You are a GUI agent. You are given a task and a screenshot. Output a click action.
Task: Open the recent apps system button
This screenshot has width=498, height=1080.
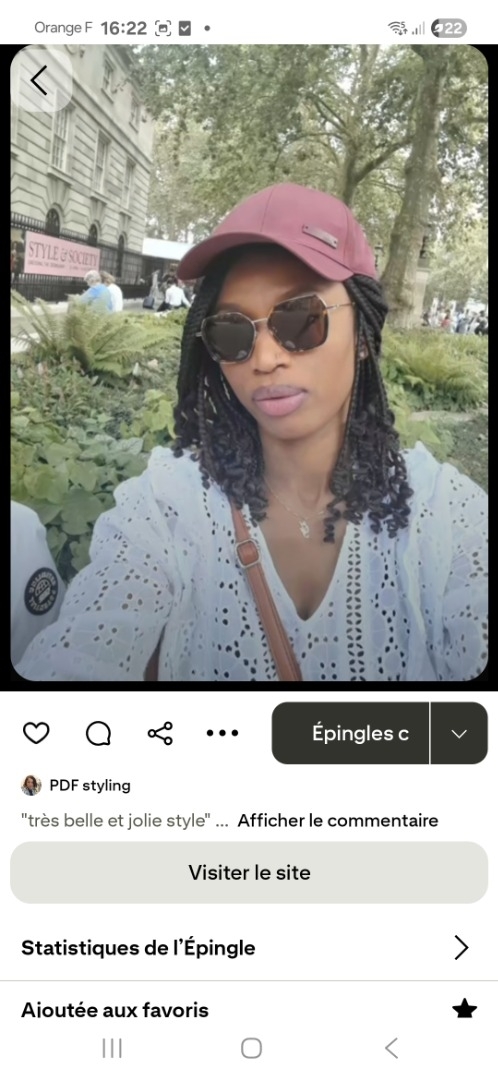coord(112,1048)
